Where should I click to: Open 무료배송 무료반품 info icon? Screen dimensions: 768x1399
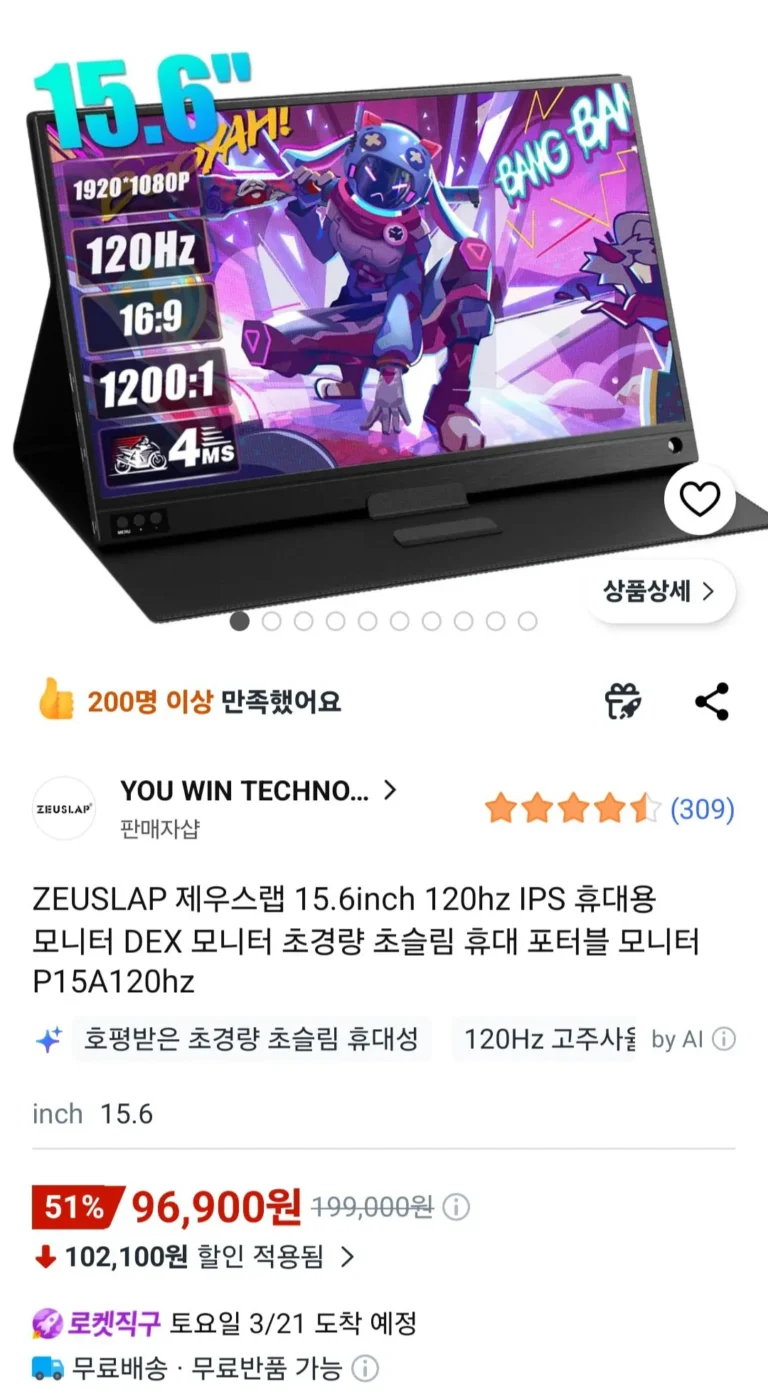click(366, 1367)
